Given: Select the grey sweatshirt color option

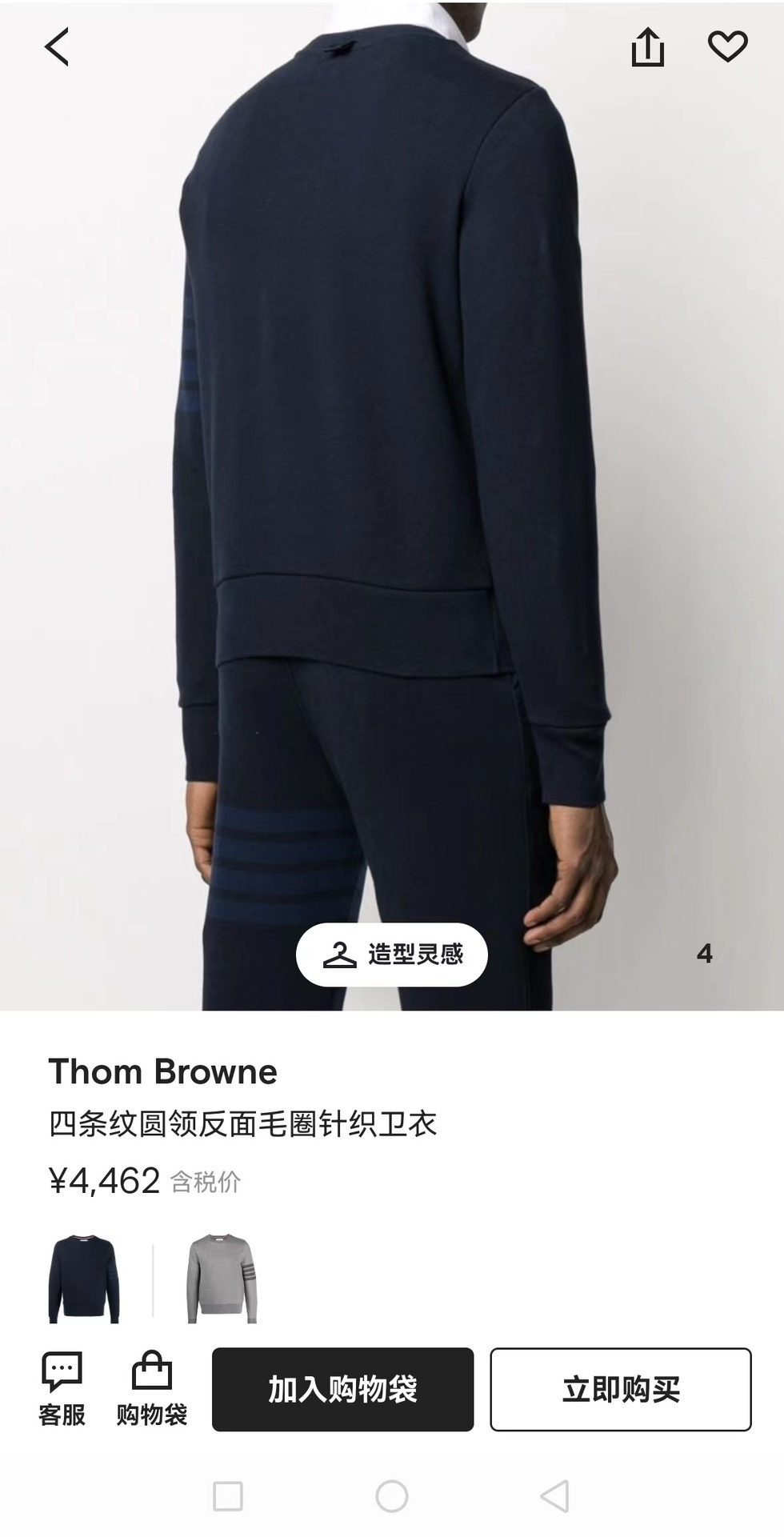Looking at the screenshot, I should [222, 1279].
